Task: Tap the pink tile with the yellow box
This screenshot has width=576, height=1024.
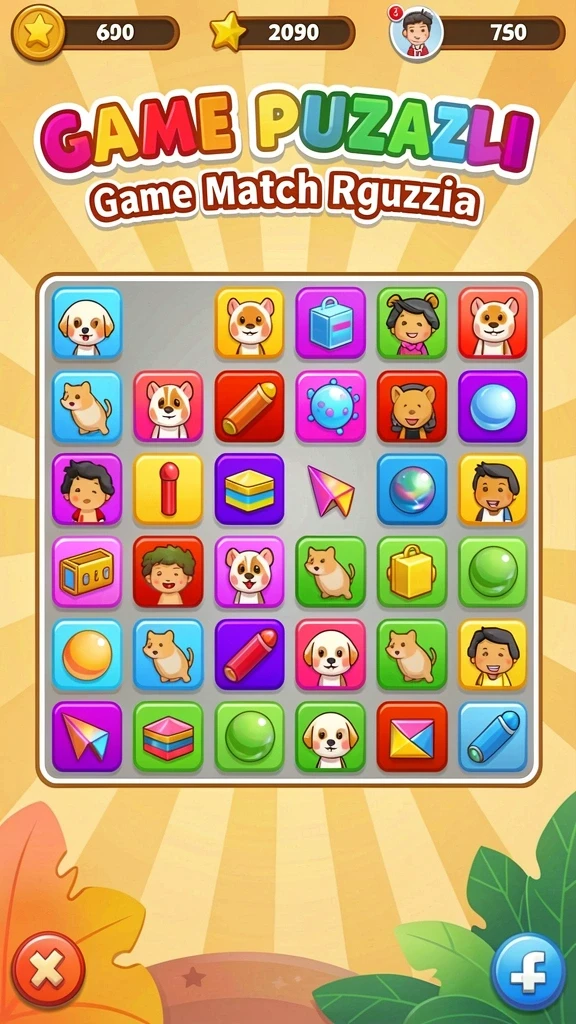Action: tap(87, 572)
